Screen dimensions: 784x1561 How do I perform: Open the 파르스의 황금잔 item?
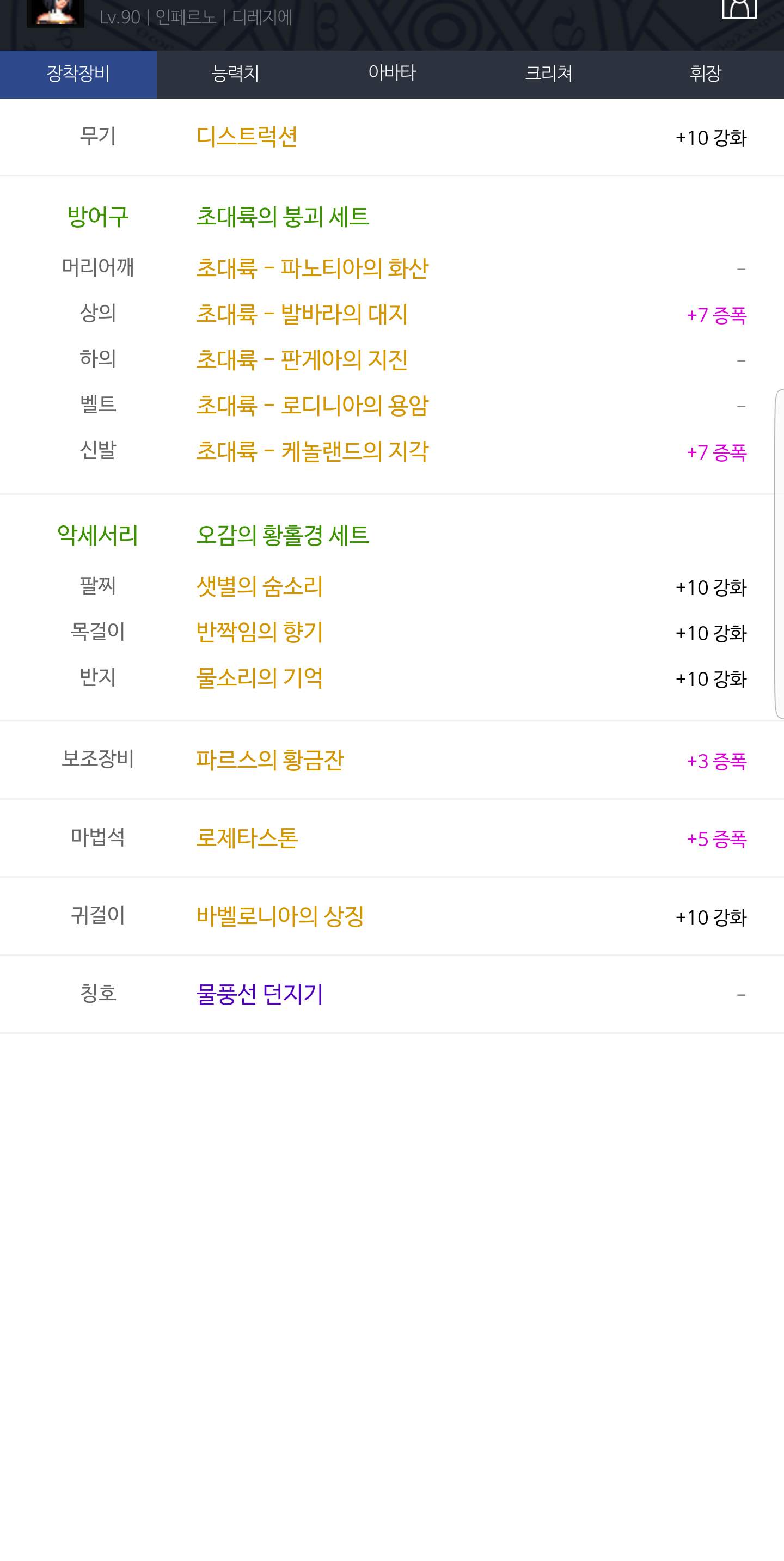click(x=269, y=761)
